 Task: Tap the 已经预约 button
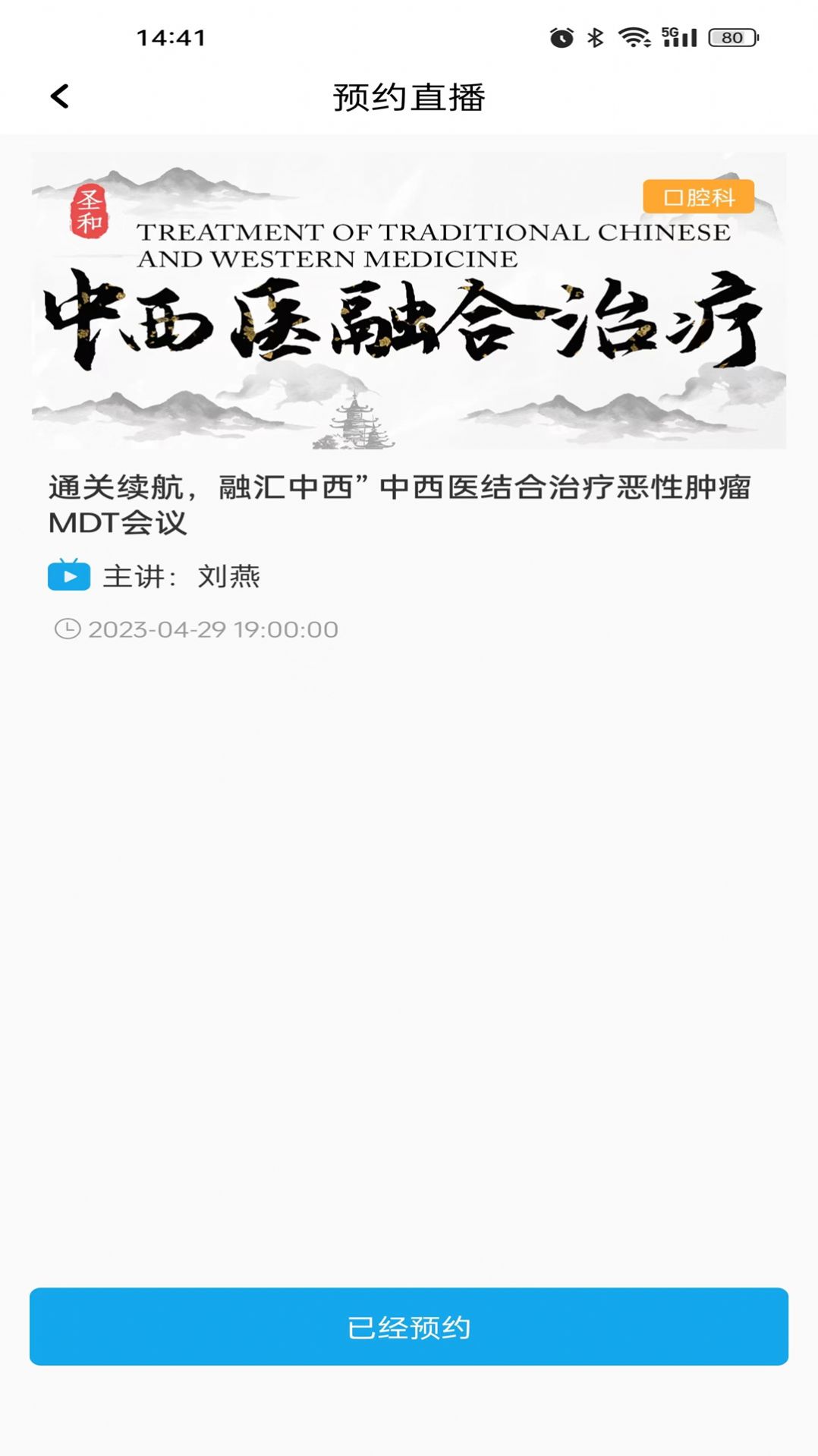(x=408, y=1326)
